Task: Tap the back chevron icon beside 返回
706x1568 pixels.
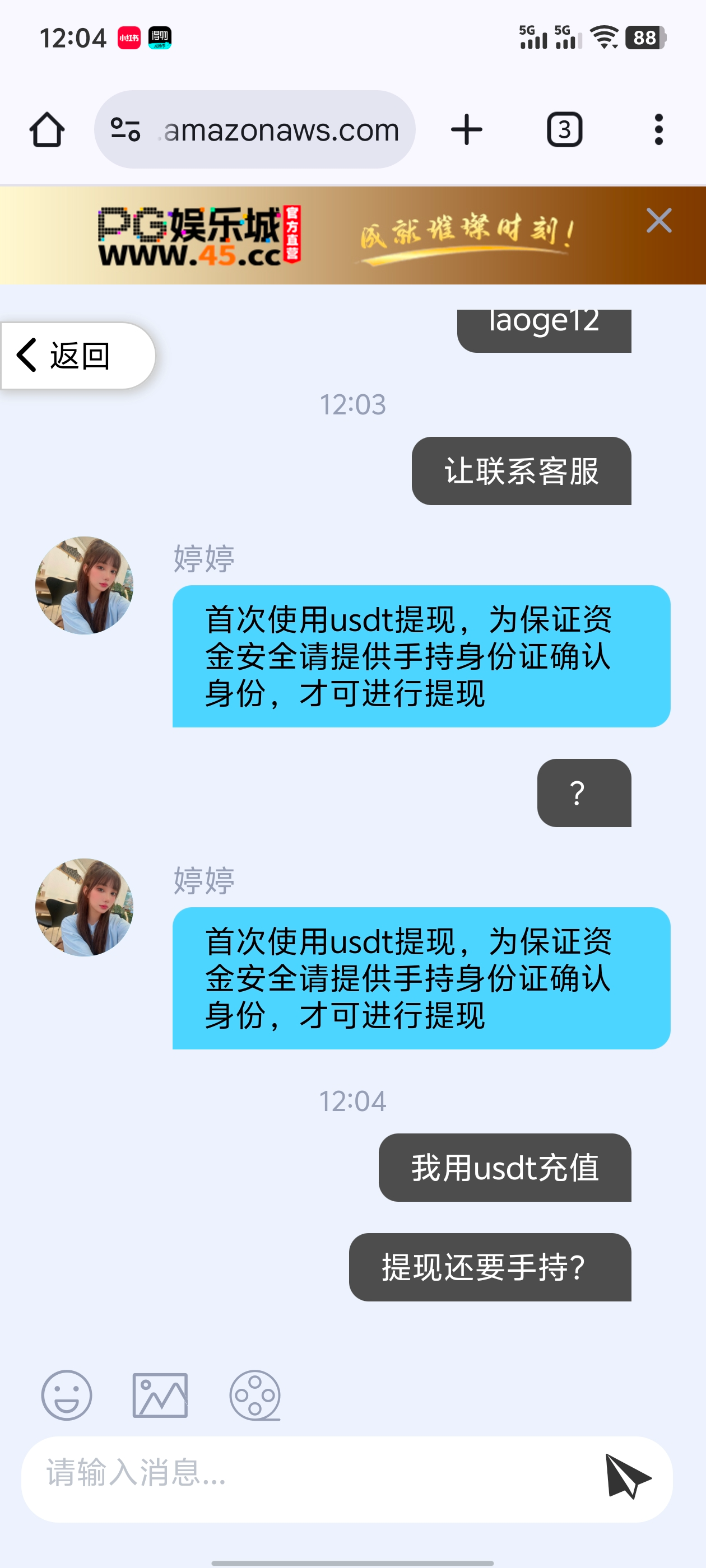Action: pyautogui.click(x=27, y=356)
